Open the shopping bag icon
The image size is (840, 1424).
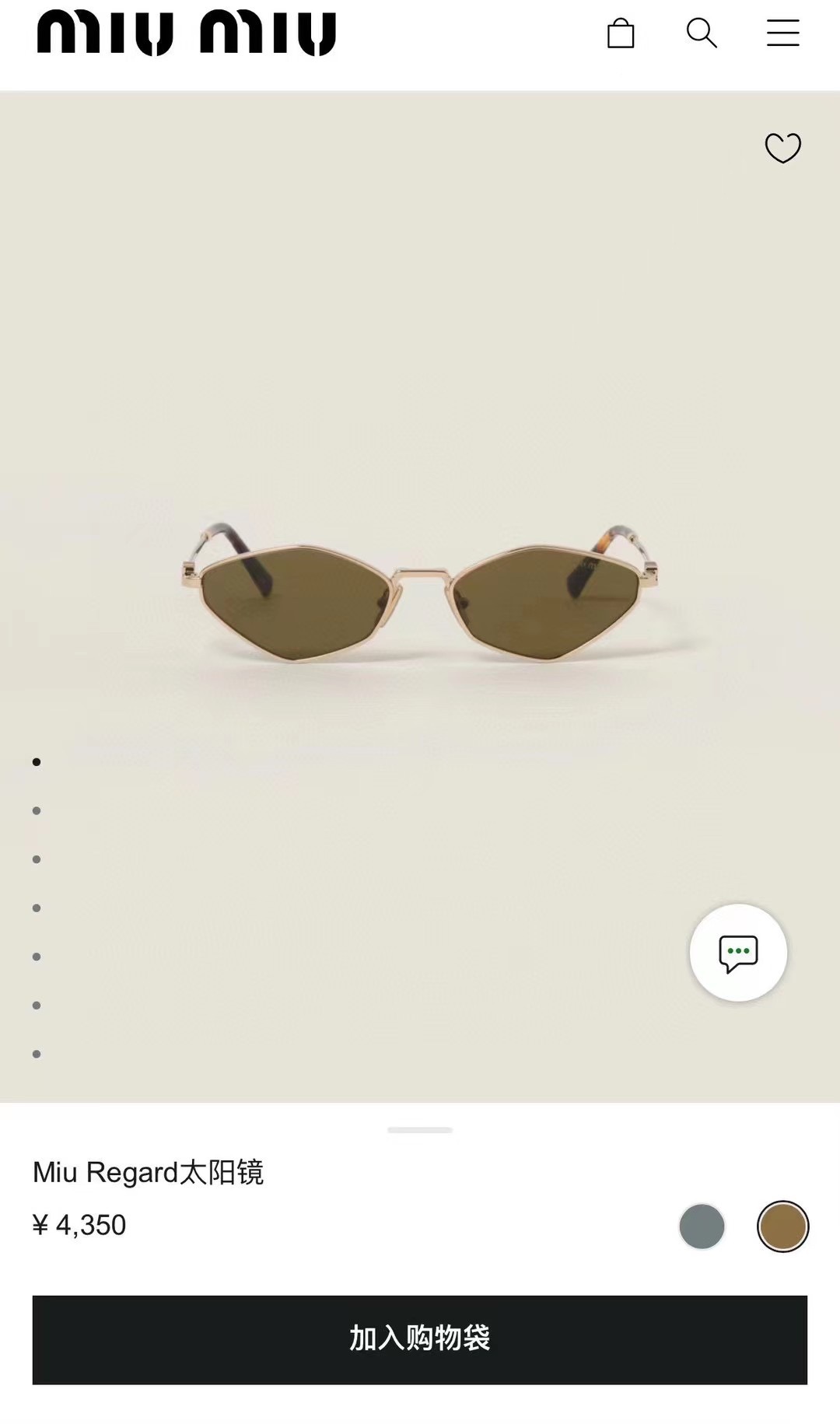click(x=620, y=34)
